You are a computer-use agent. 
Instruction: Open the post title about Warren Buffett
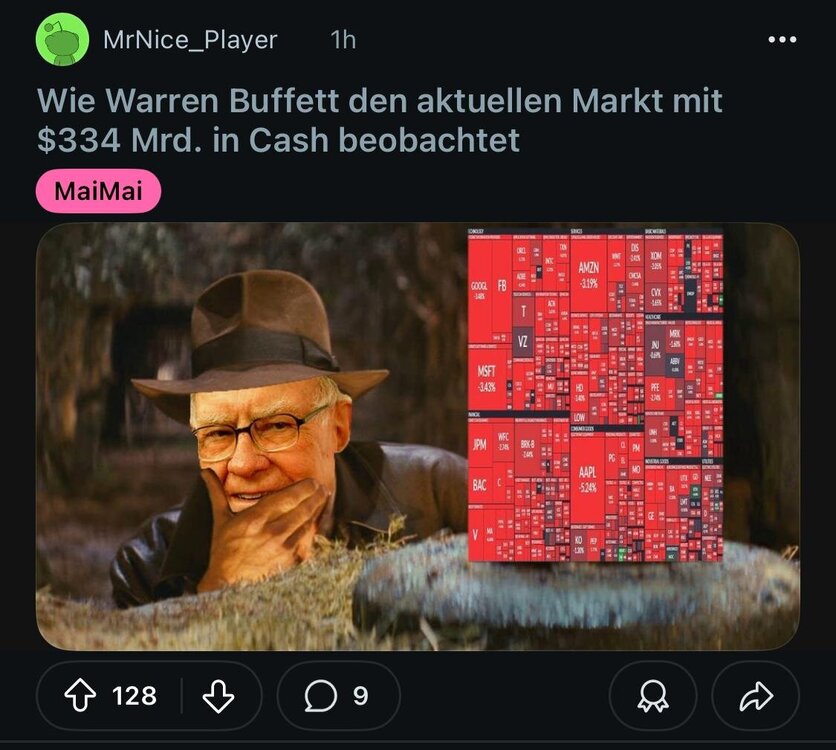[380, 120]
